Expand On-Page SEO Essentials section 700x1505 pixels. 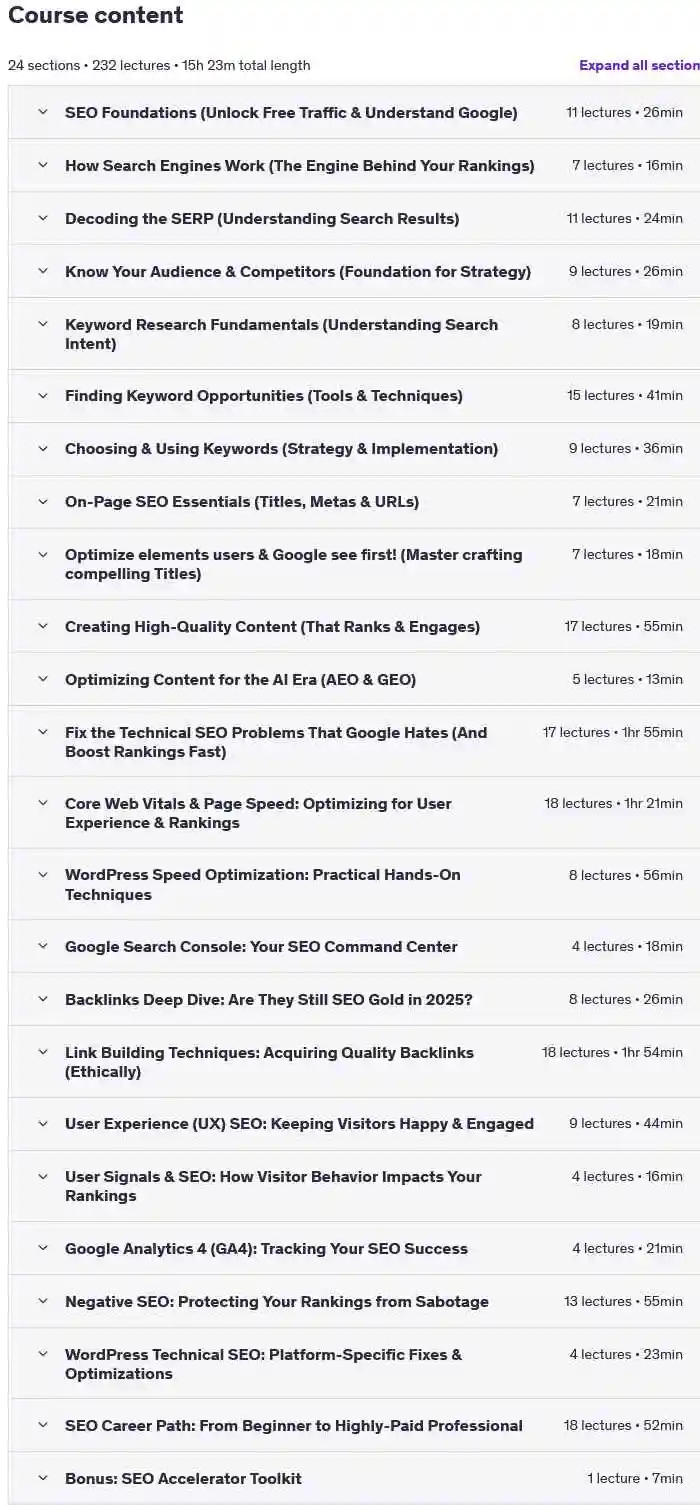[x=354, y=502]
